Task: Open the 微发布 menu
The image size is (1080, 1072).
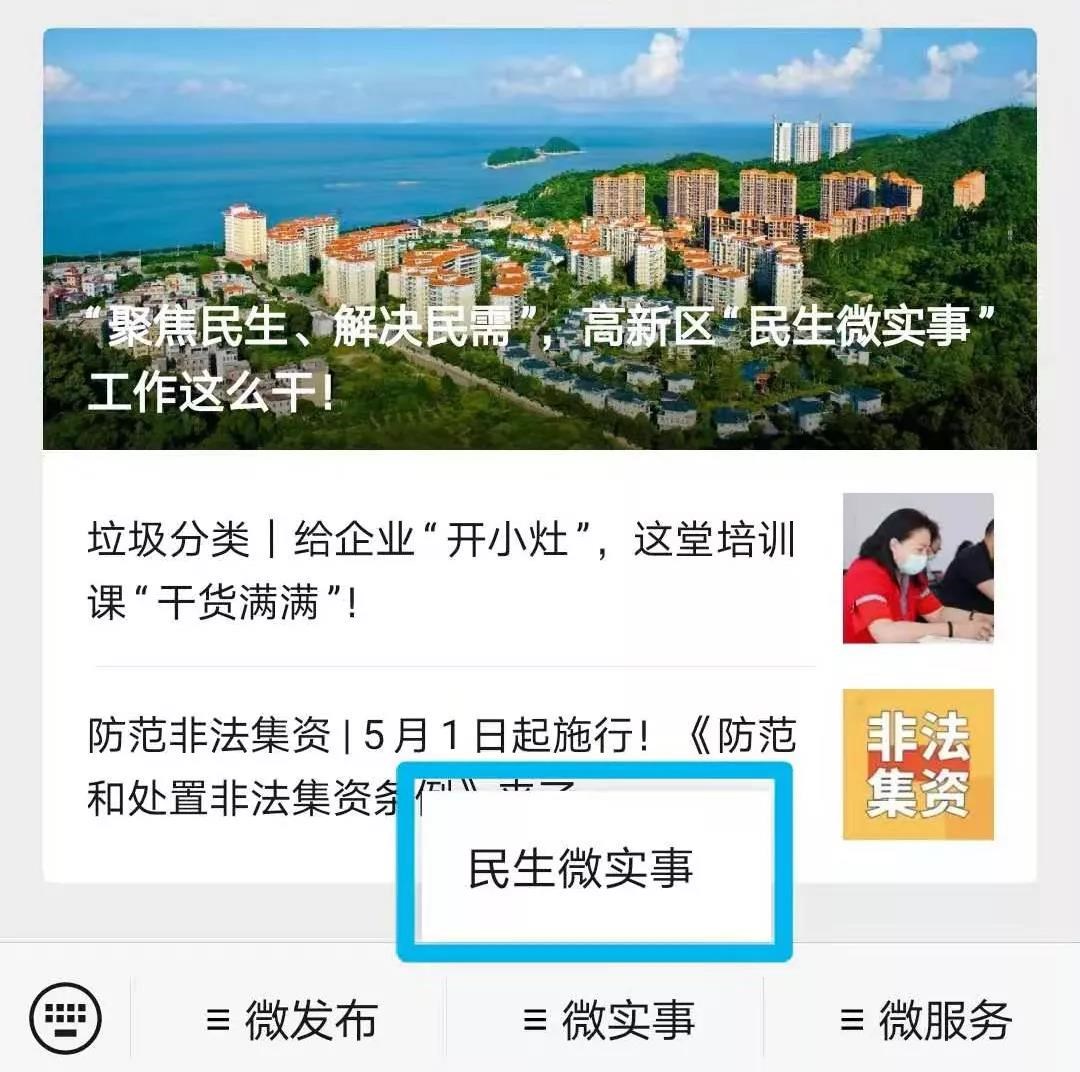Action: [291, 1020]
